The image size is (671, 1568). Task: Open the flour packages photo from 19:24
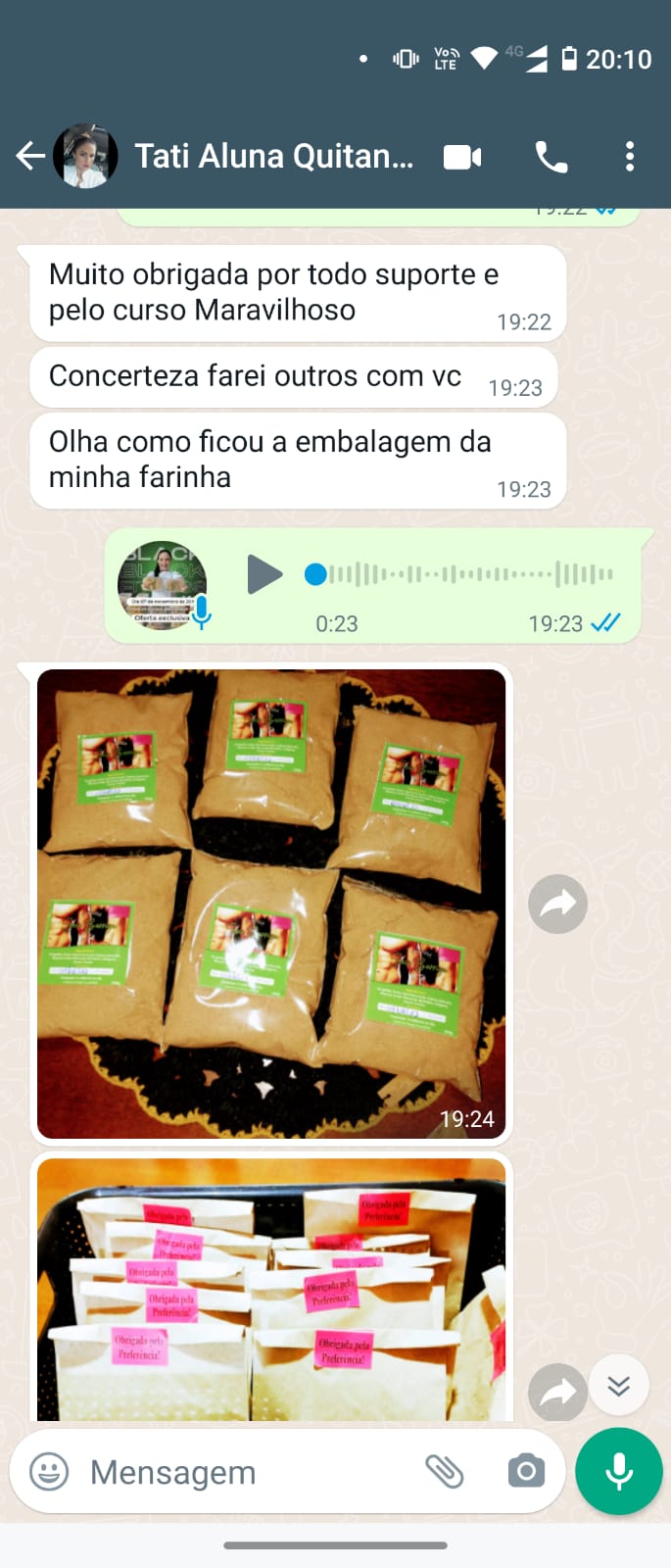point(271,903)
